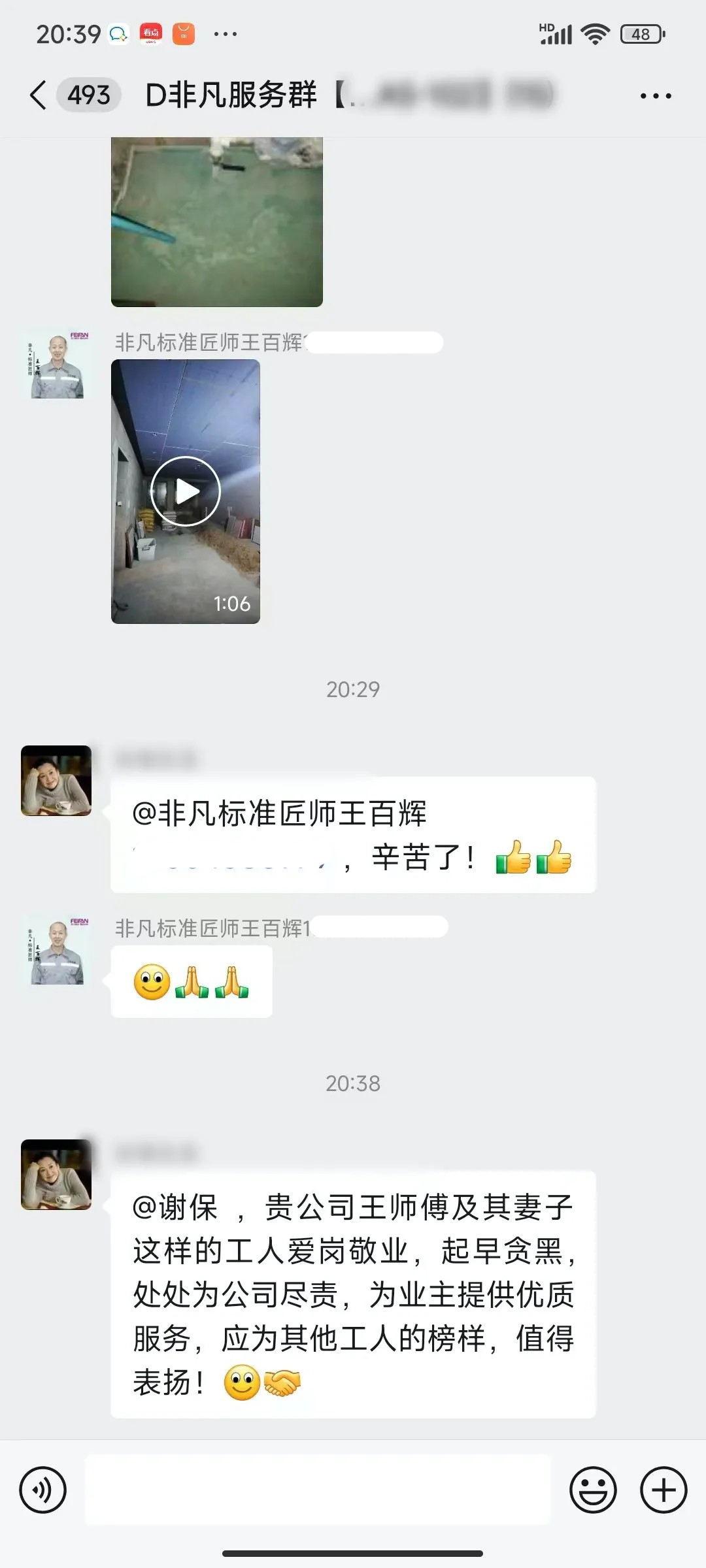Open the green floor photo message
Screen dimensions: 706x1568
(x=217, y=222)
